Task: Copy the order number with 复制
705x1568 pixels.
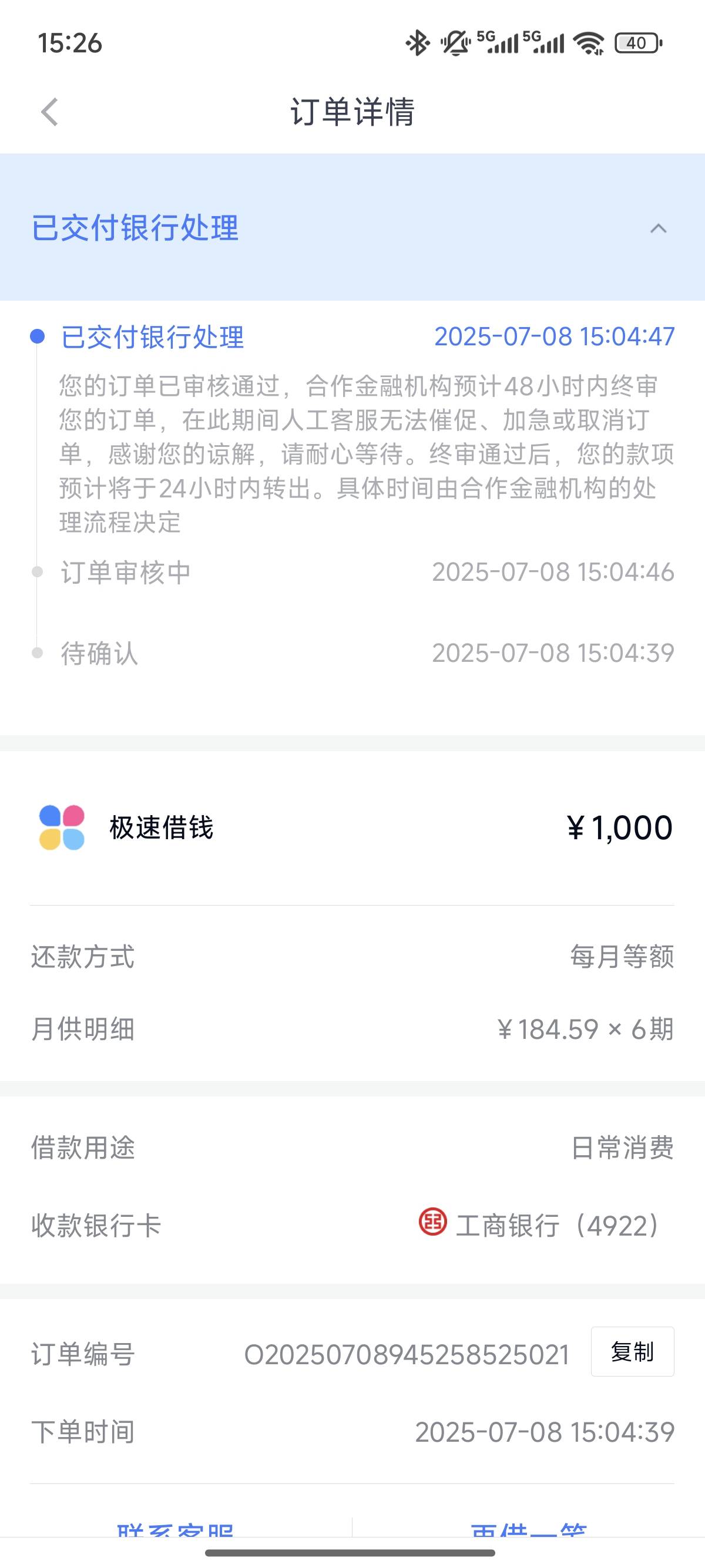Action: pos(632,1351)
